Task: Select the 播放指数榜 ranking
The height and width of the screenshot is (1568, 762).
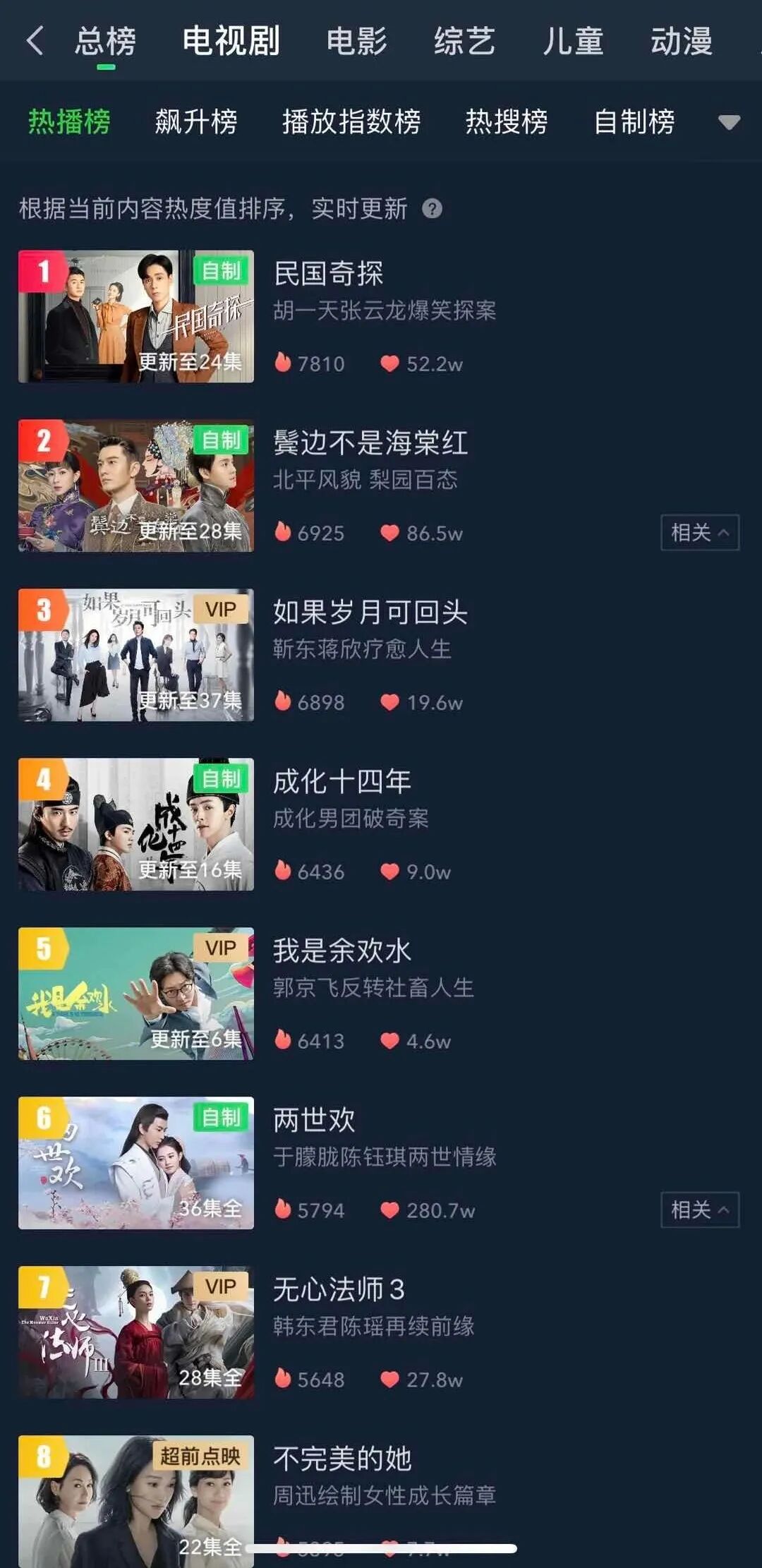Action: (351, 121)
